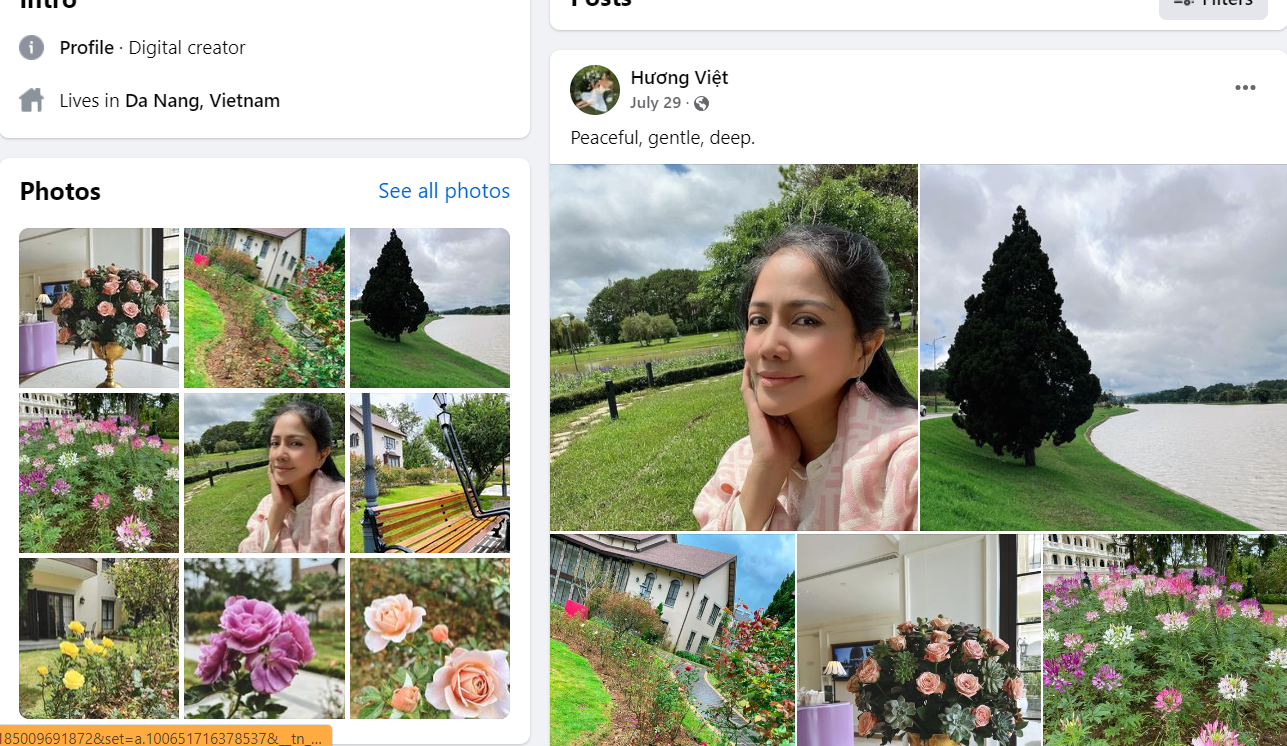Screen dimensions: 1287x746
Task: View the pink spider flowers thumbnail in Photos
Action: pos(99,473)
